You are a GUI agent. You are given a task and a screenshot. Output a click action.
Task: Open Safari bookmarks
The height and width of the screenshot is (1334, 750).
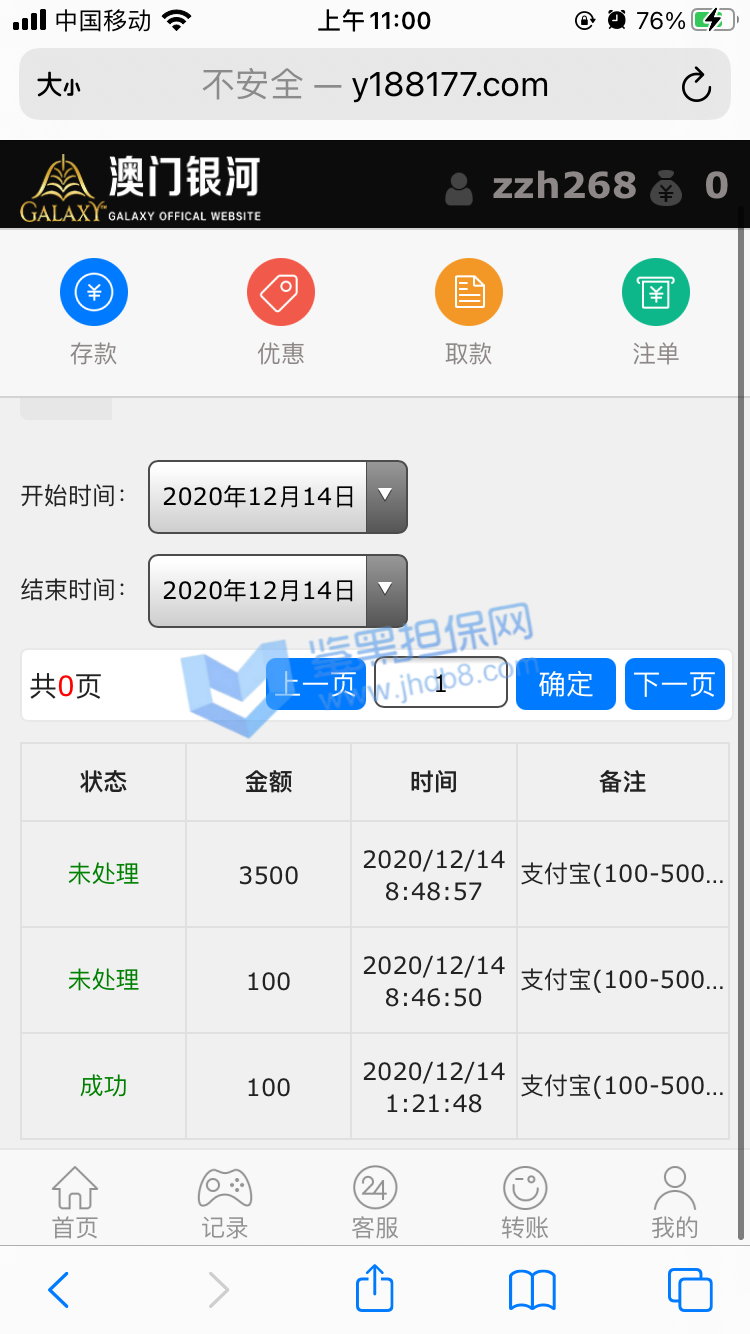(532, 1289)
